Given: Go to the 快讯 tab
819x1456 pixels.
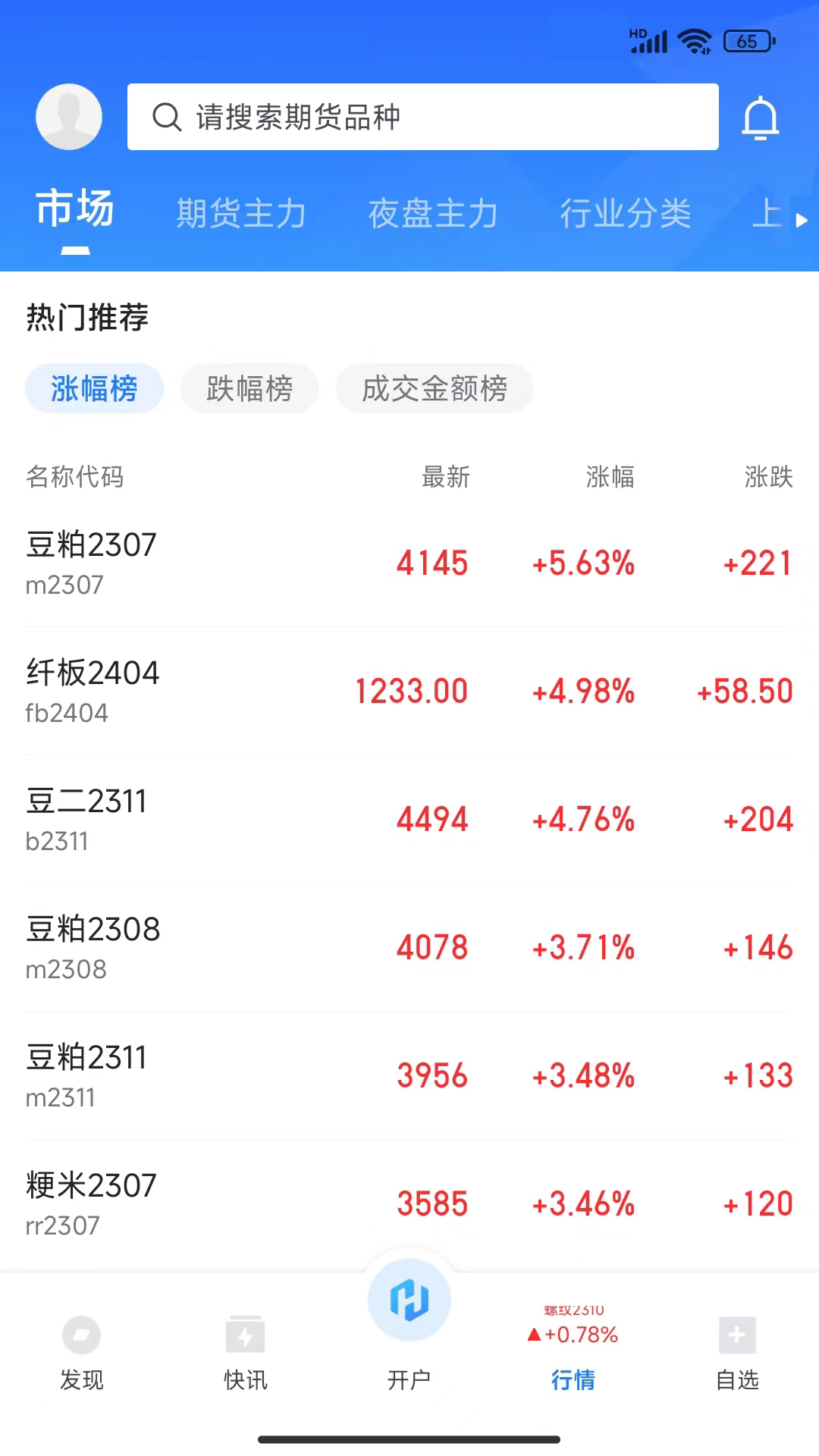Looking at the screenshot, I should click(245, 1354).
